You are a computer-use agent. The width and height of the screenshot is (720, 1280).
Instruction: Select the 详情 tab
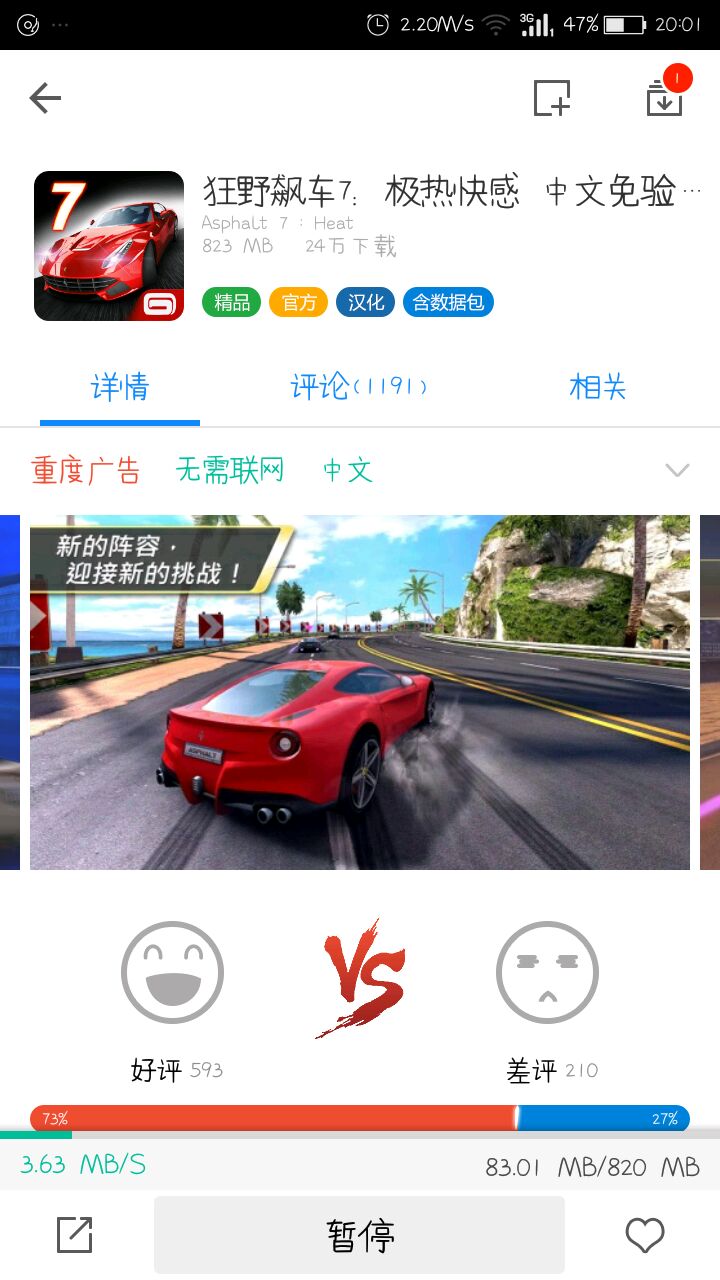pos(120,387)
